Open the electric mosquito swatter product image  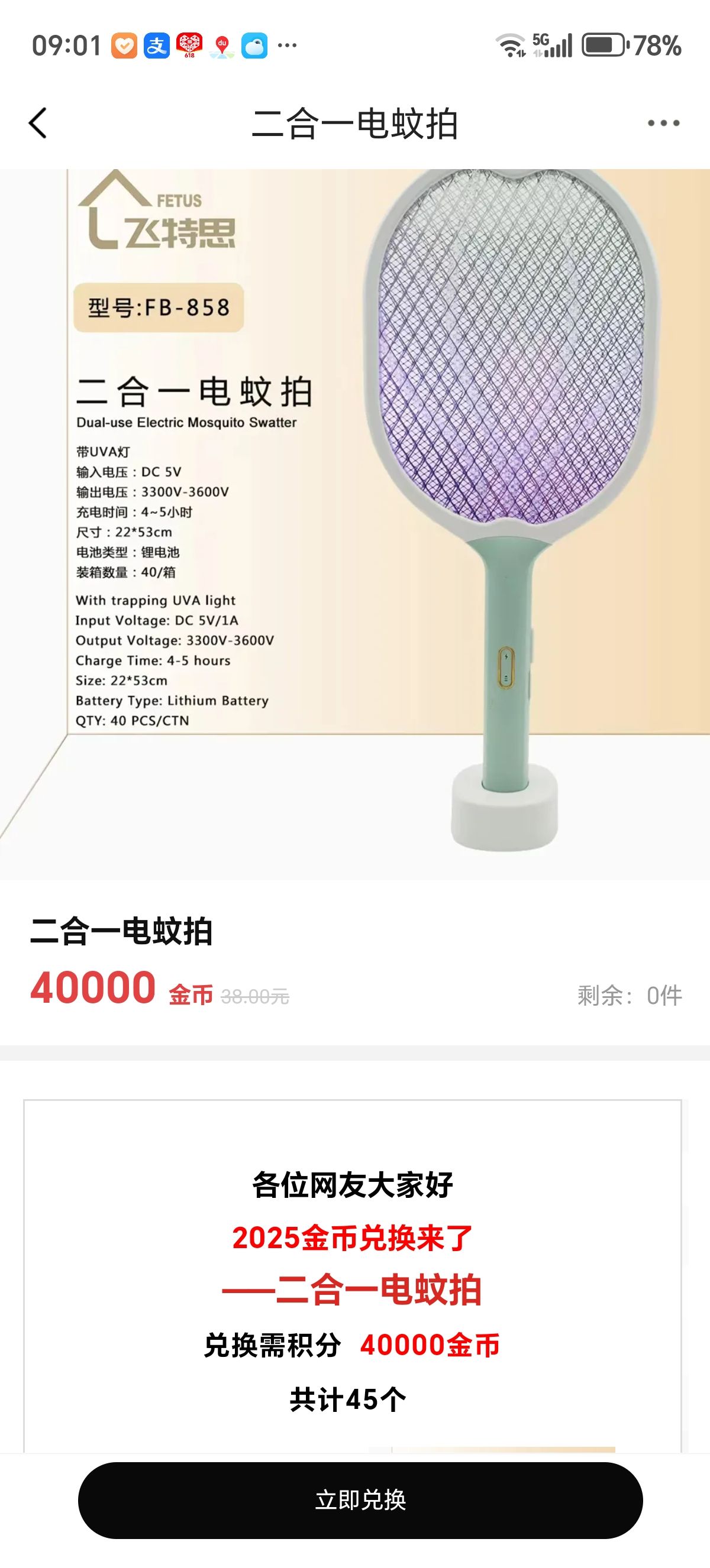355,524
